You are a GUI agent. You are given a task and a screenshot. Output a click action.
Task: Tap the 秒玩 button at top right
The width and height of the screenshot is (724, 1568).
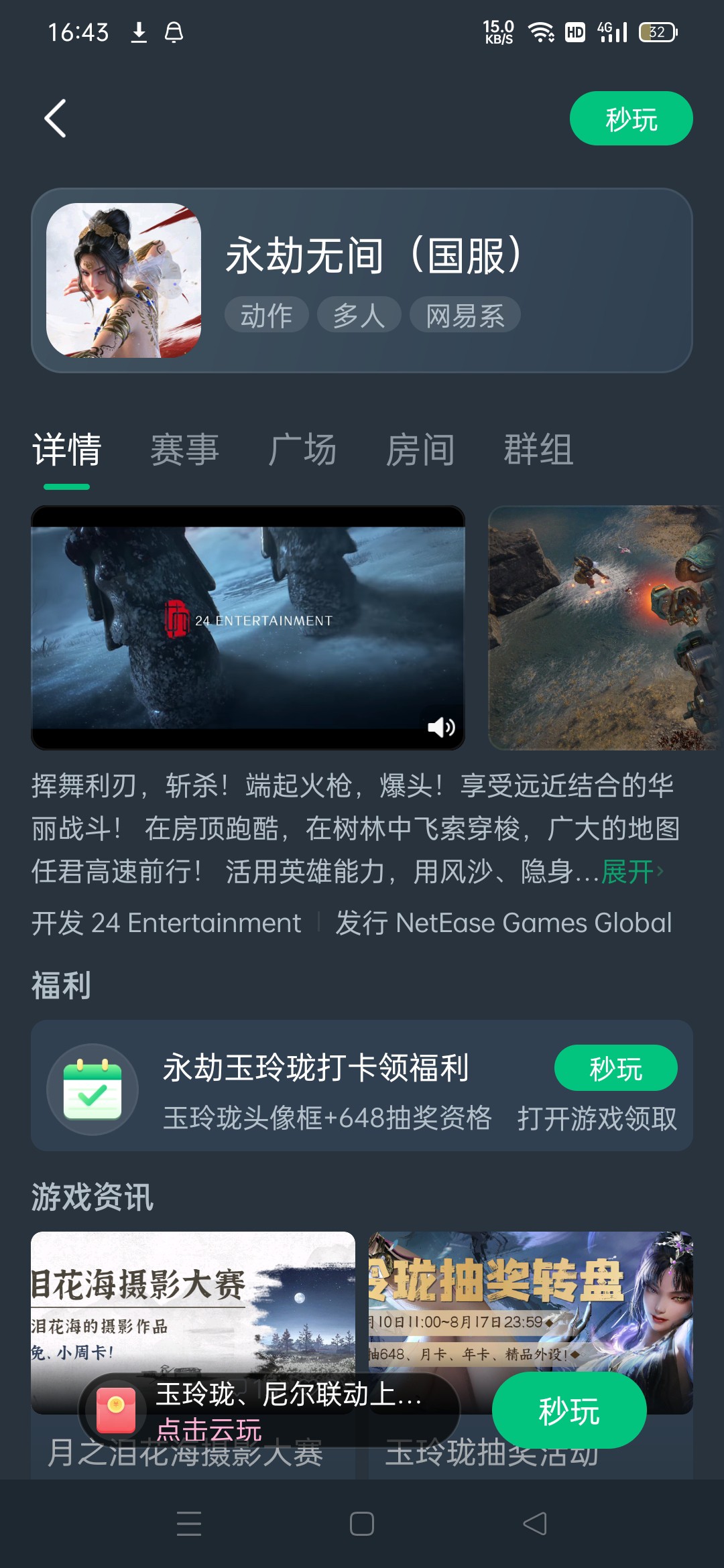pos(630,119)
